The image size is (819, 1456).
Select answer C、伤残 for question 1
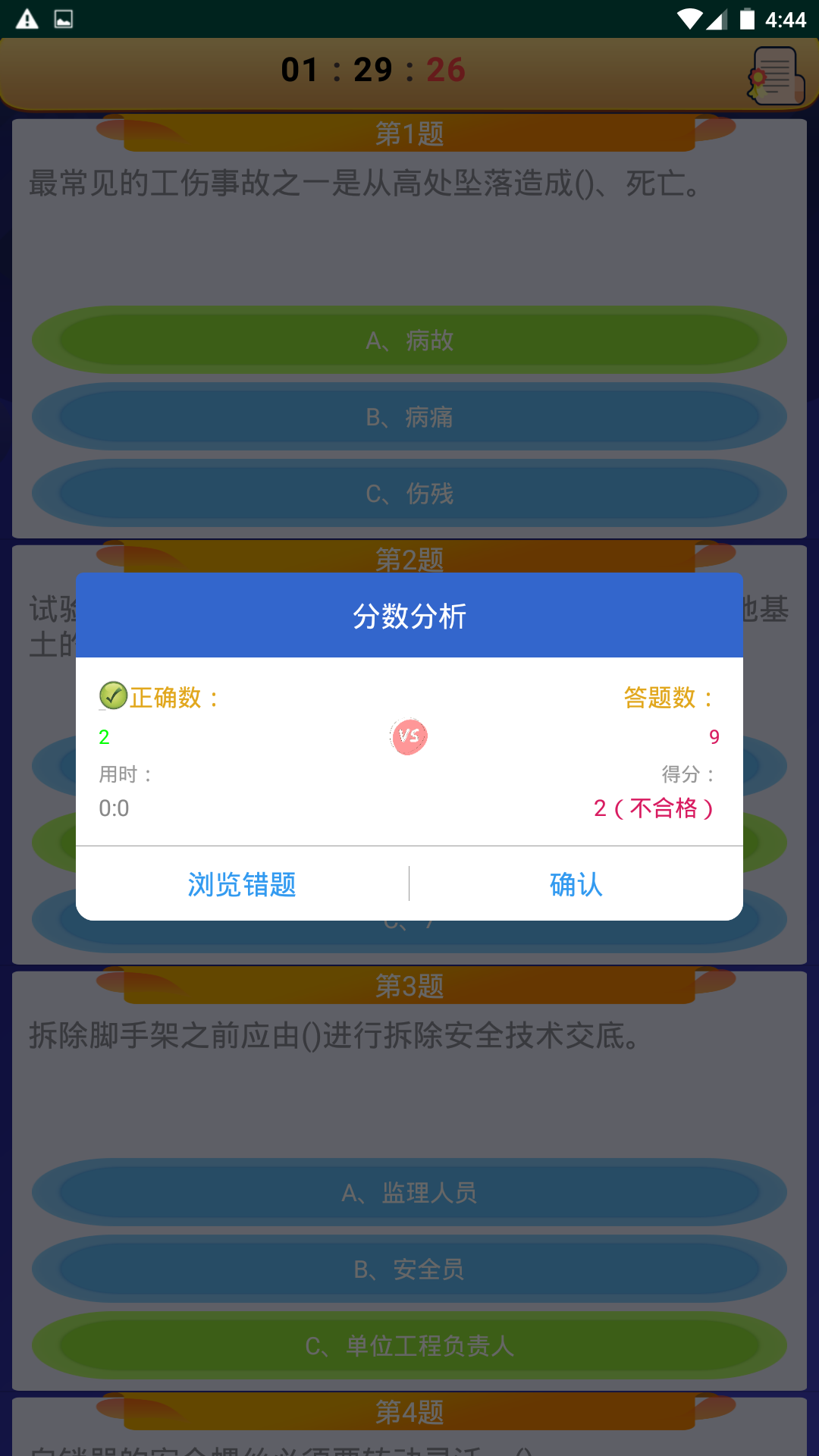pyautogui.click(x=409, y=494)
